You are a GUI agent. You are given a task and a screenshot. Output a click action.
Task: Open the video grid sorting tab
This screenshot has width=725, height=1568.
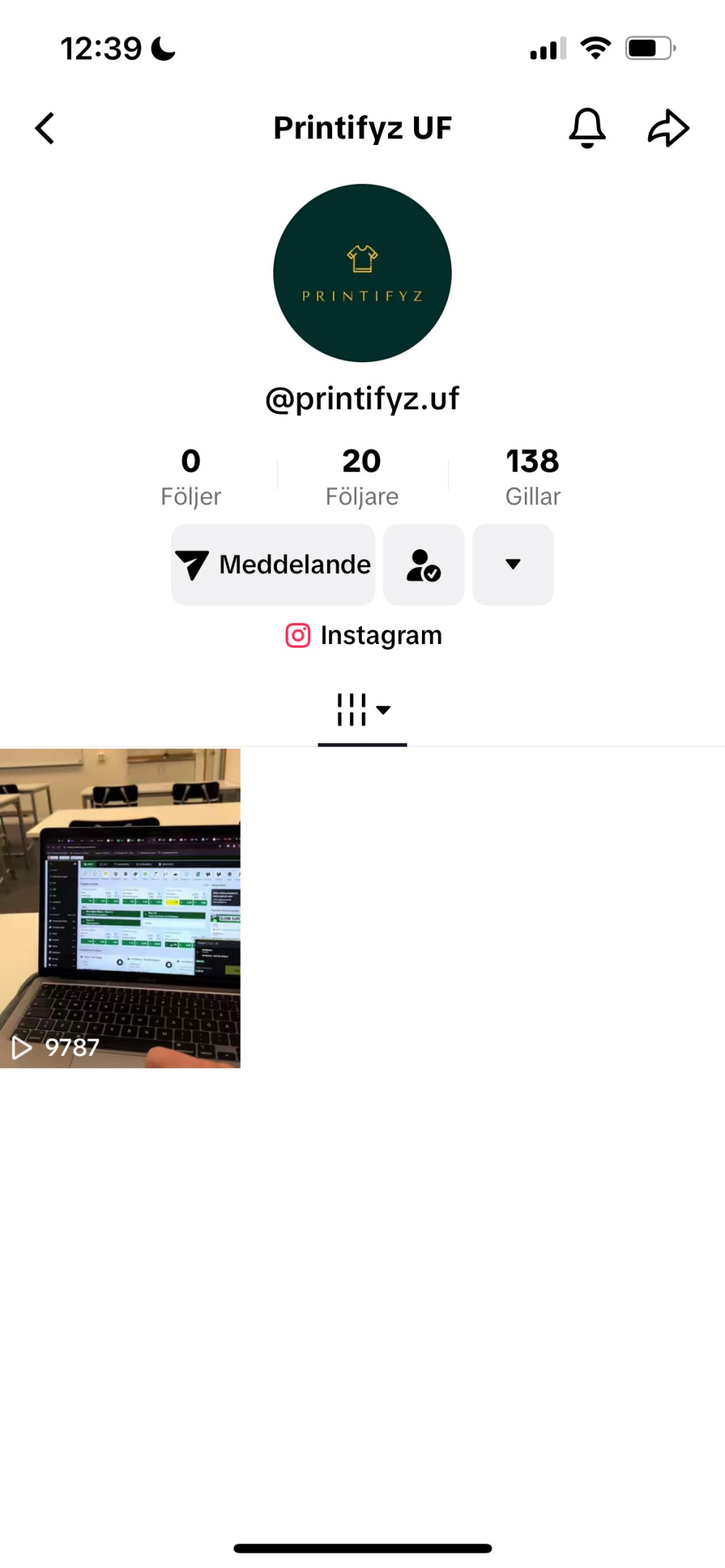pos(362,710)
